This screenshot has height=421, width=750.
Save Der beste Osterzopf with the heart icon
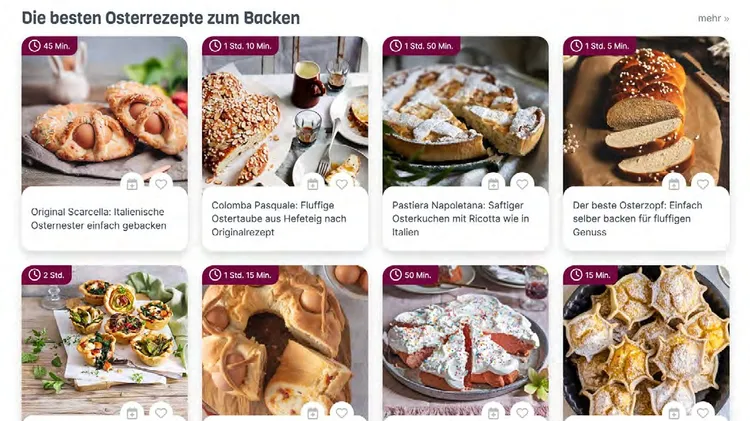(x=702, y=184)
